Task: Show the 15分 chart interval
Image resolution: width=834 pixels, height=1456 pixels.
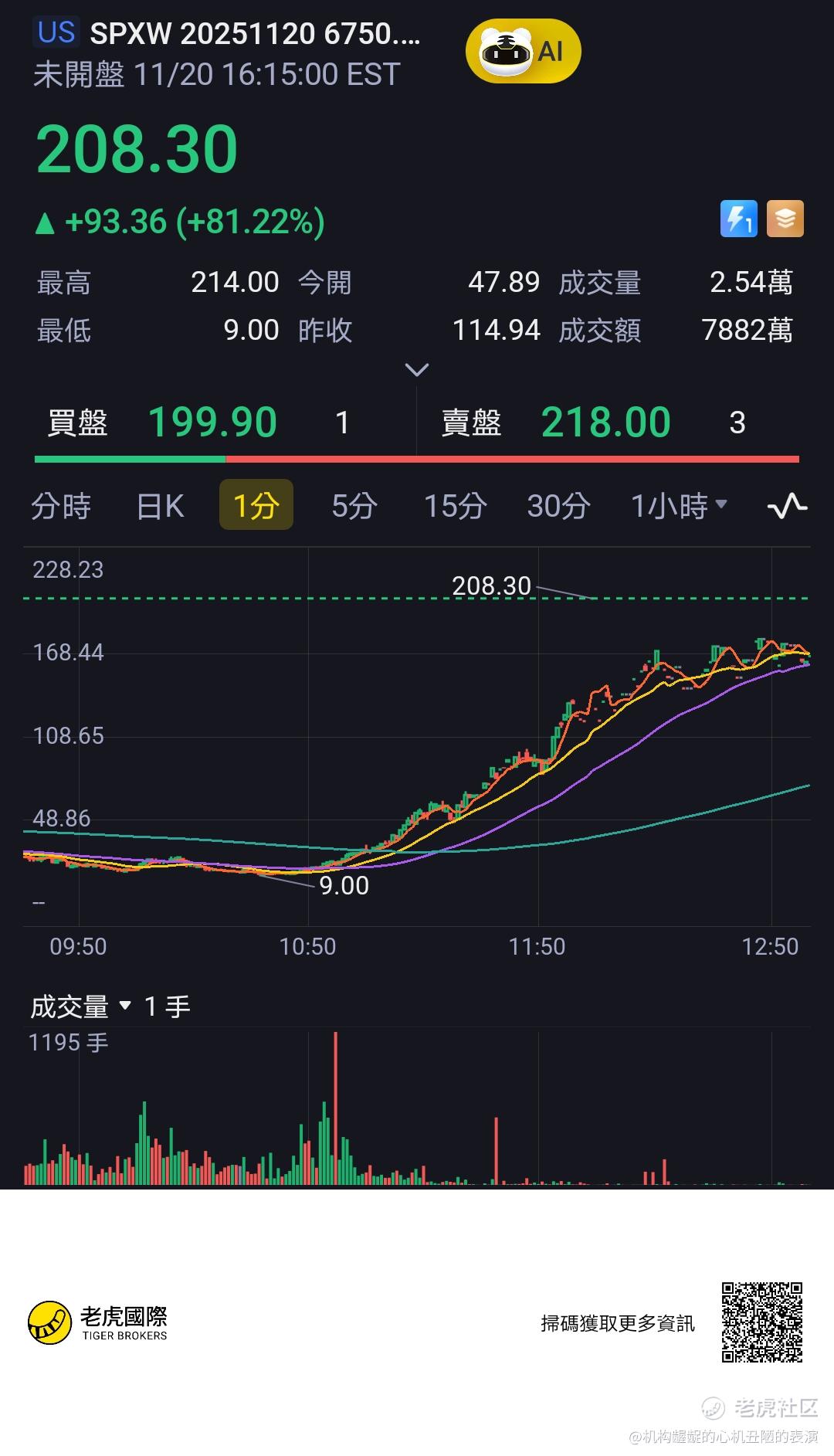Action: [x=455, y=506]
